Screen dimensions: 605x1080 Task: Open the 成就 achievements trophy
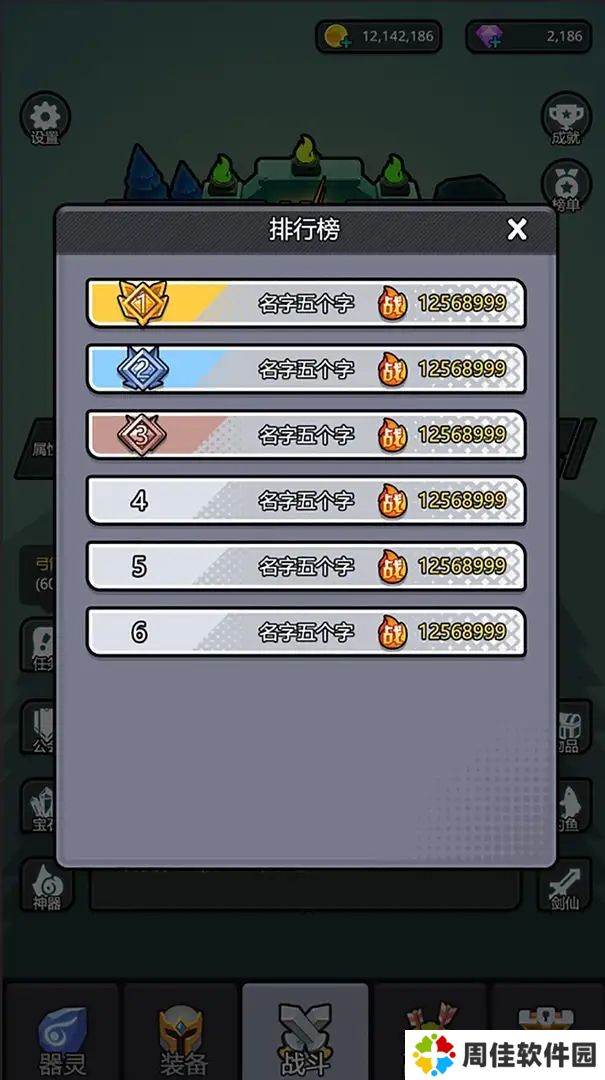(x=565, y=118)
